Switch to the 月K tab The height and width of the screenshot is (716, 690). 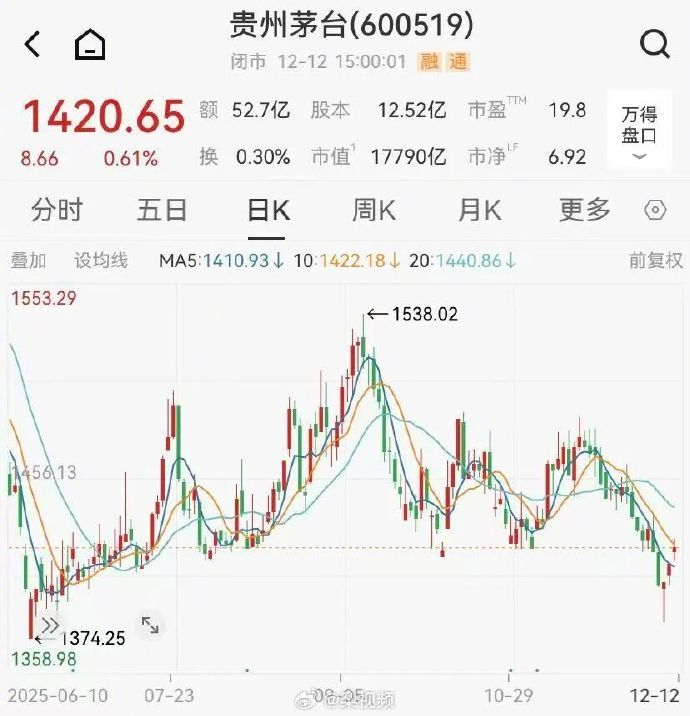point(479,211)
